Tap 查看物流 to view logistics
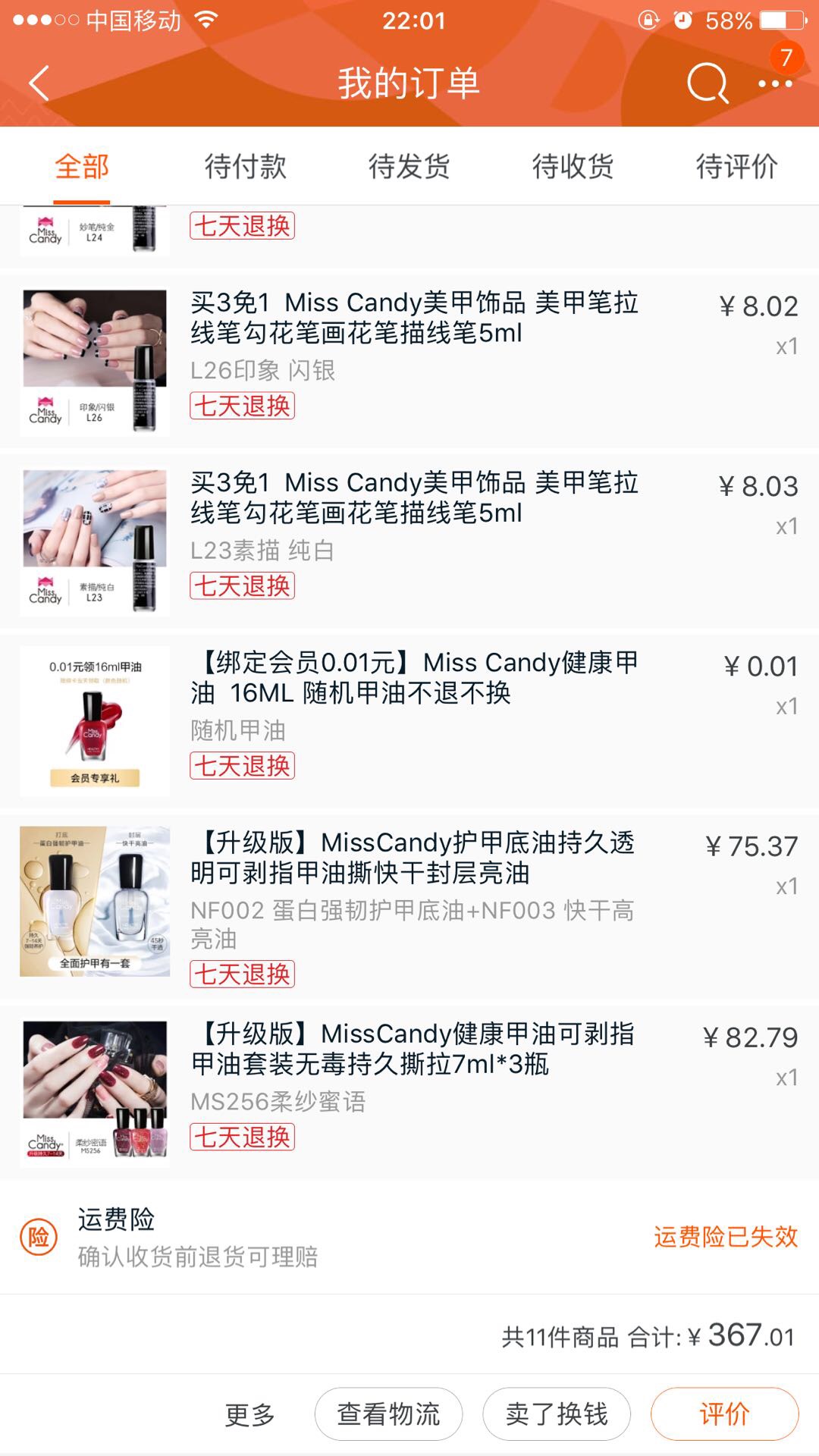This screenshot has width=819, height=1456. tap(388, 1414)
